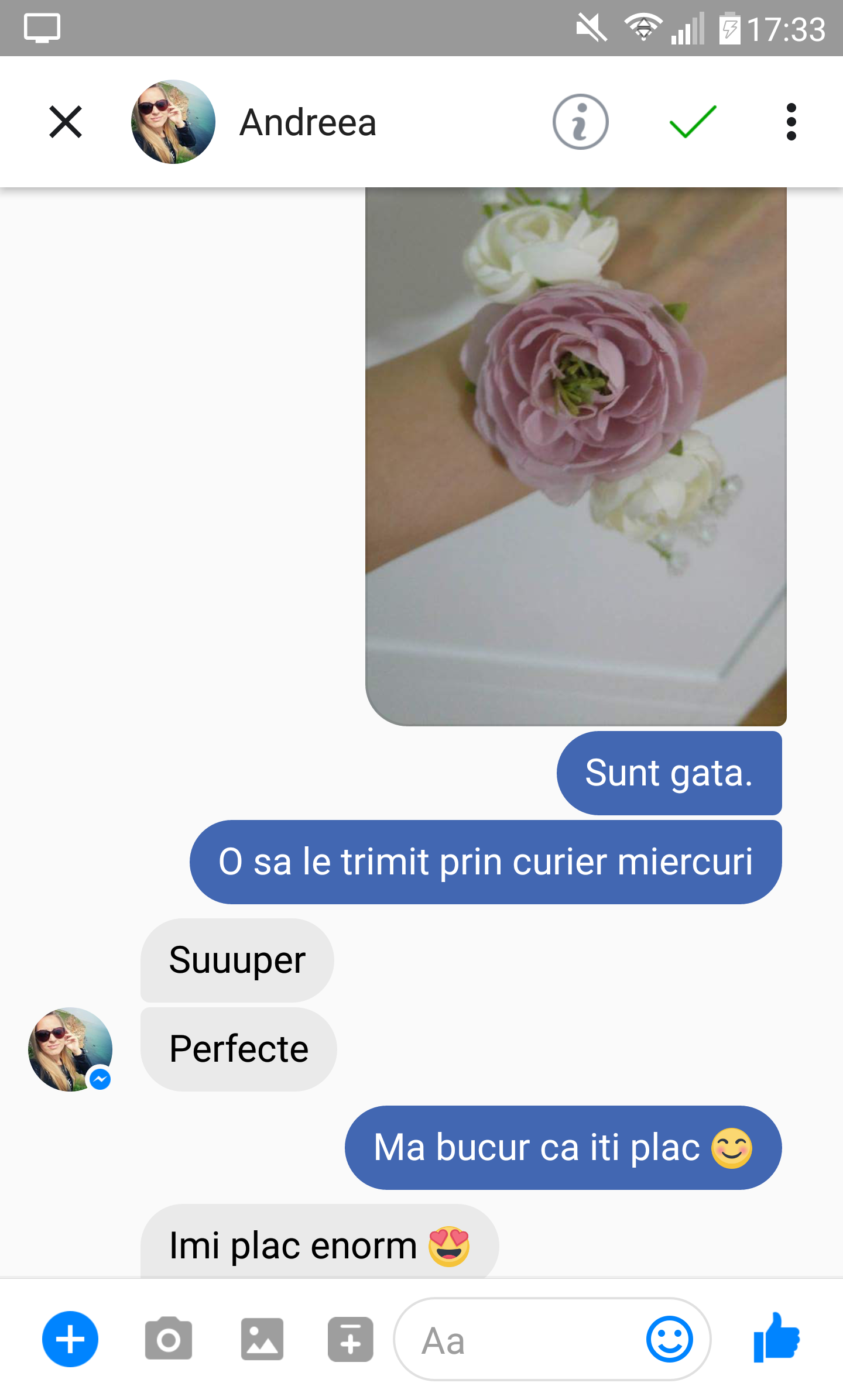
Task: Open the camera to take a photo
Action: tap(169, 1339)
